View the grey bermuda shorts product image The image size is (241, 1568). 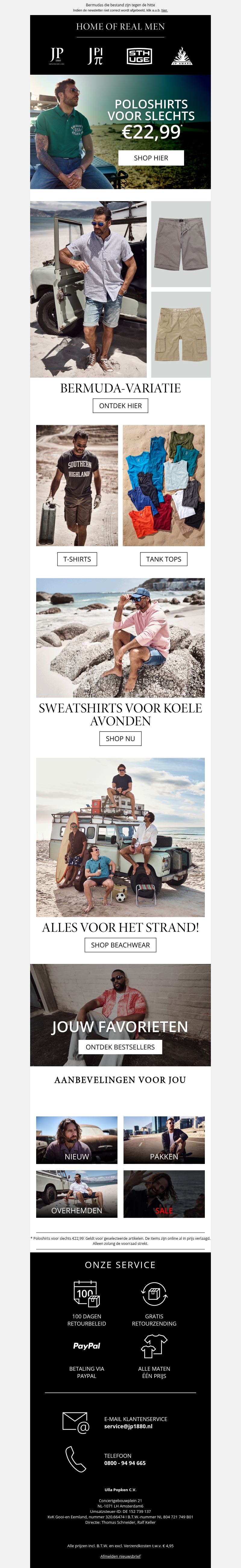[181, 244]
